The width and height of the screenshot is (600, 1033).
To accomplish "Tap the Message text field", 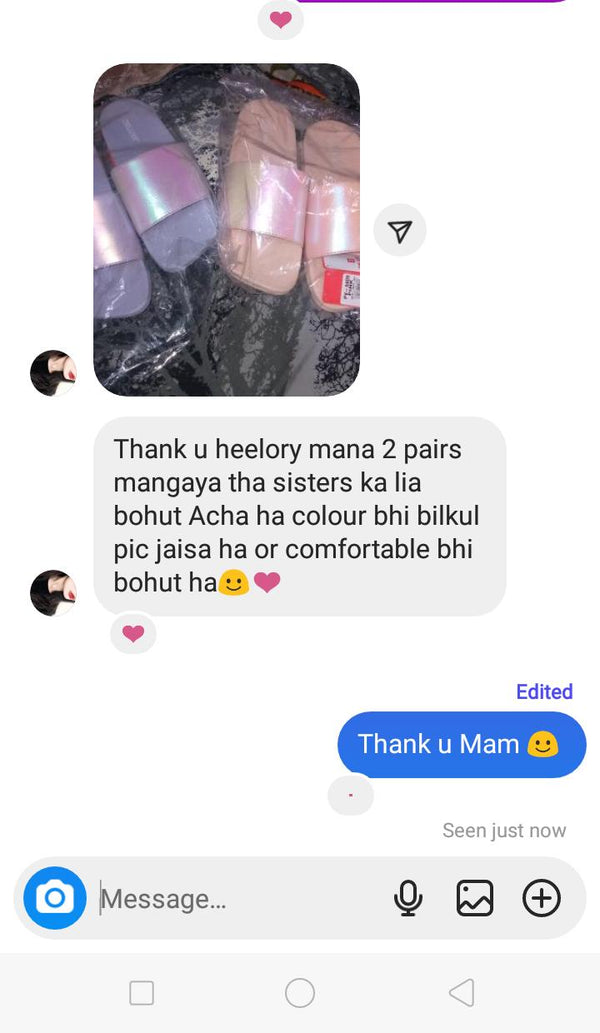I will [x=240, y=899].
